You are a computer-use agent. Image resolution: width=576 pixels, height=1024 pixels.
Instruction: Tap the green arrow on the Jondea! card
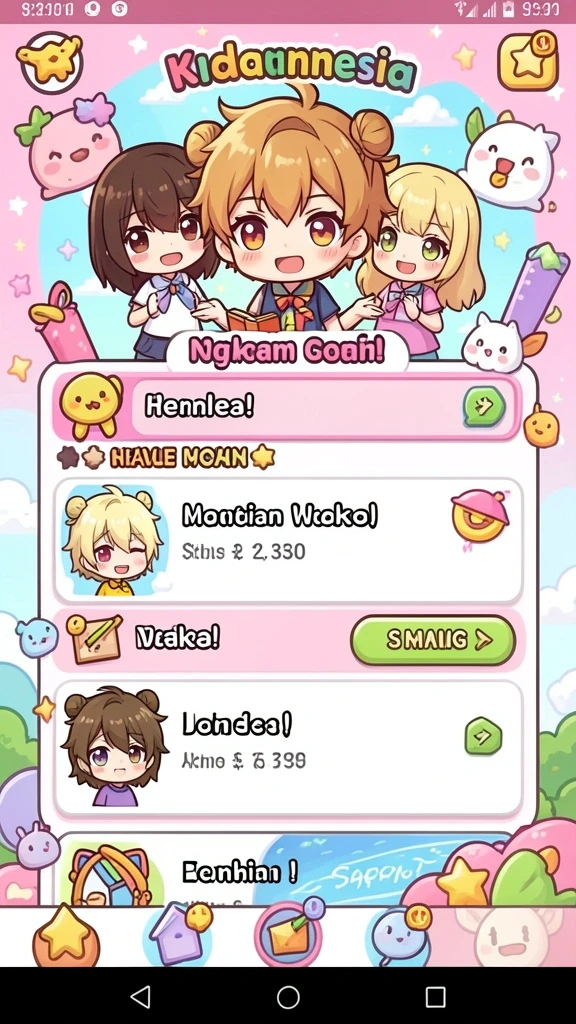tap(483, 737)
